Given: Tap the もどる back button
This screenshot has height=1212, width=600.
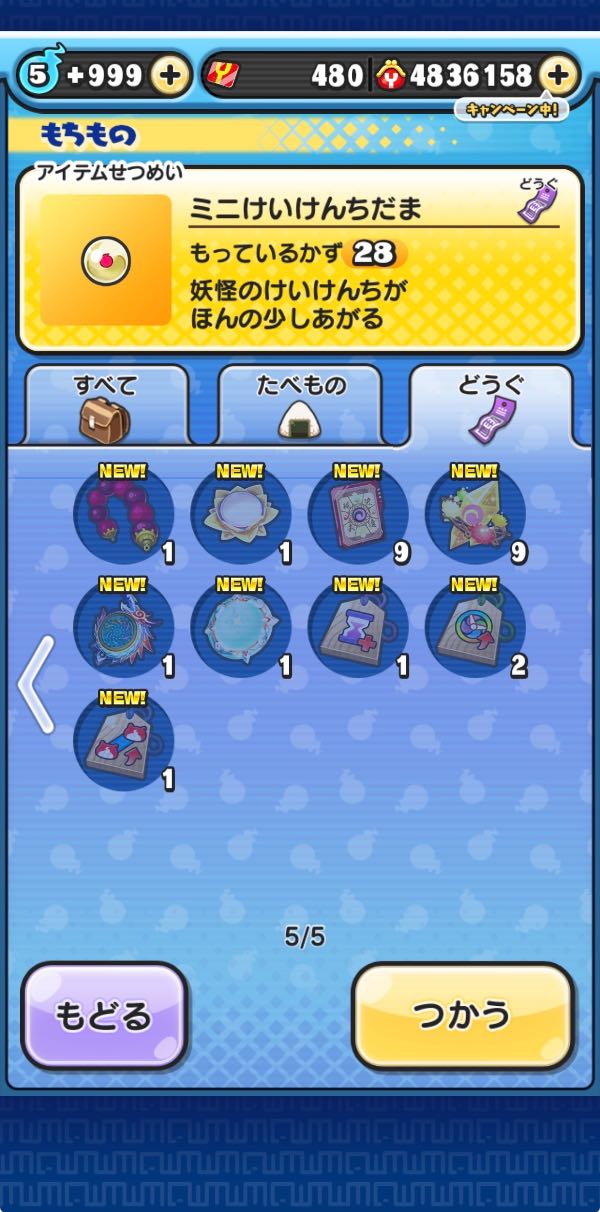Looking at the screenshot, I should pyautogui.click(x=105, y=1016).
